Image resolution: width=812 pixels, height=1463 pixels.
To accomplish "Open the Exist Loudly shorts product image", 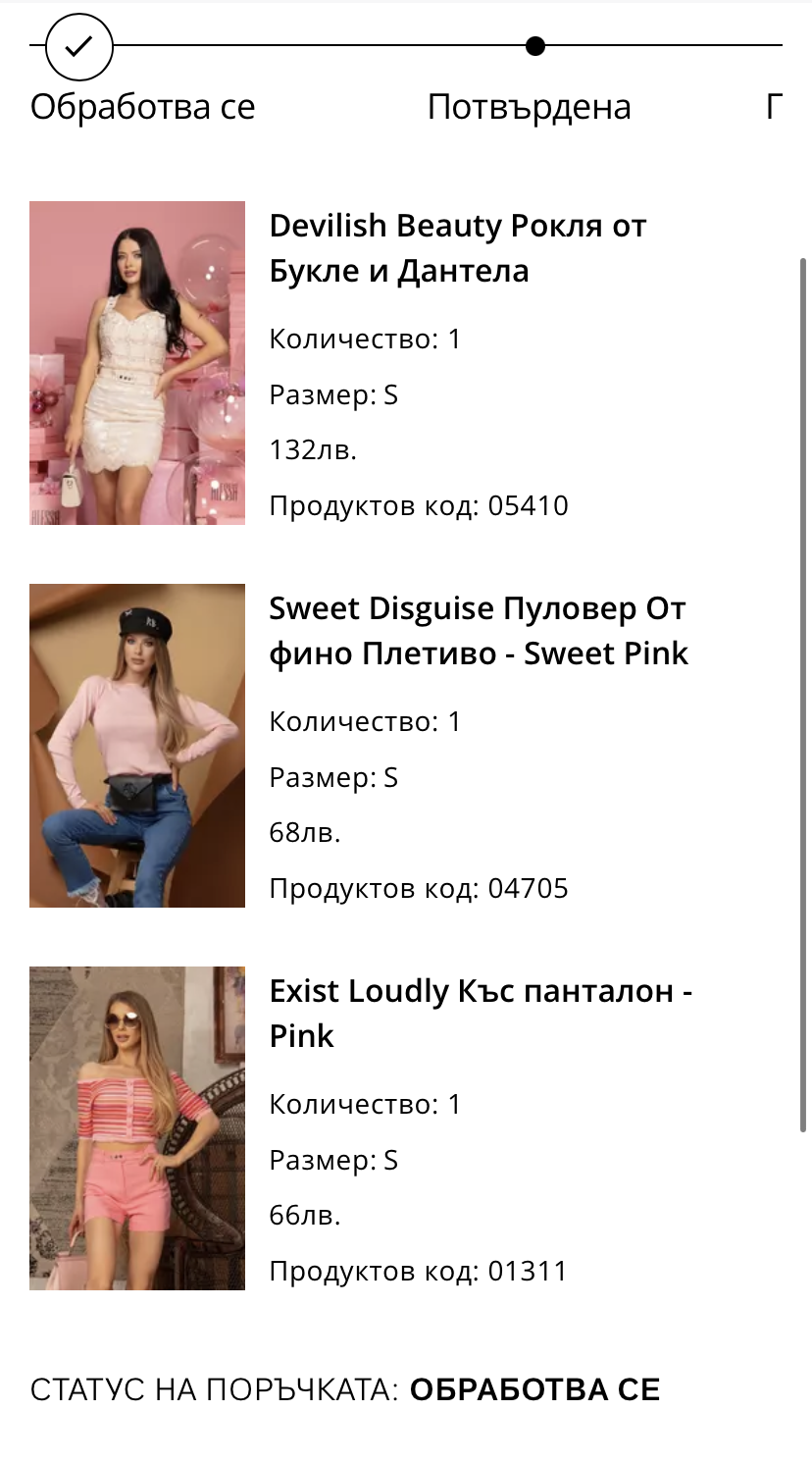I will [x=137, y=1128].
